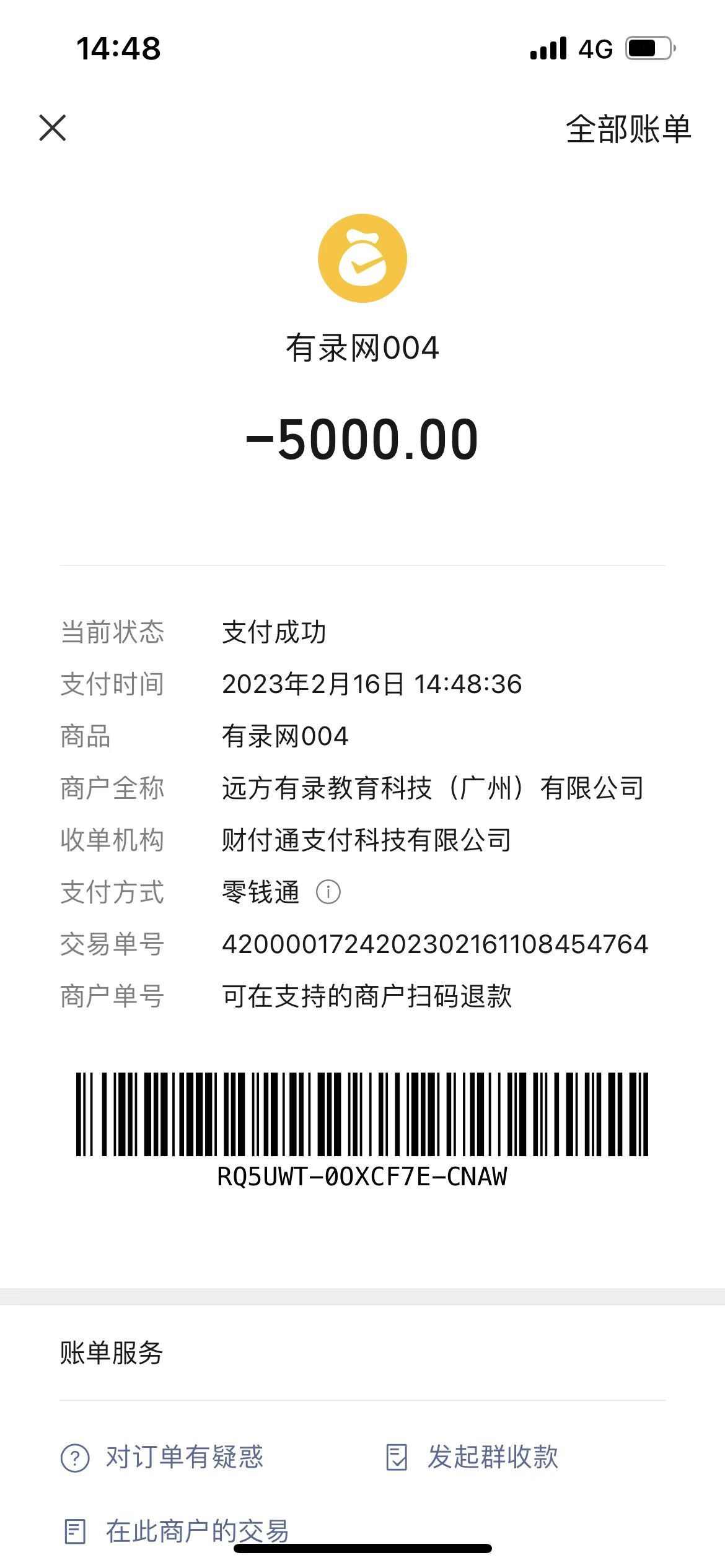The image size is (725, 1568).
Task: Open 对订单有疑惑 help option
Action: click(x=162, y=1457)
